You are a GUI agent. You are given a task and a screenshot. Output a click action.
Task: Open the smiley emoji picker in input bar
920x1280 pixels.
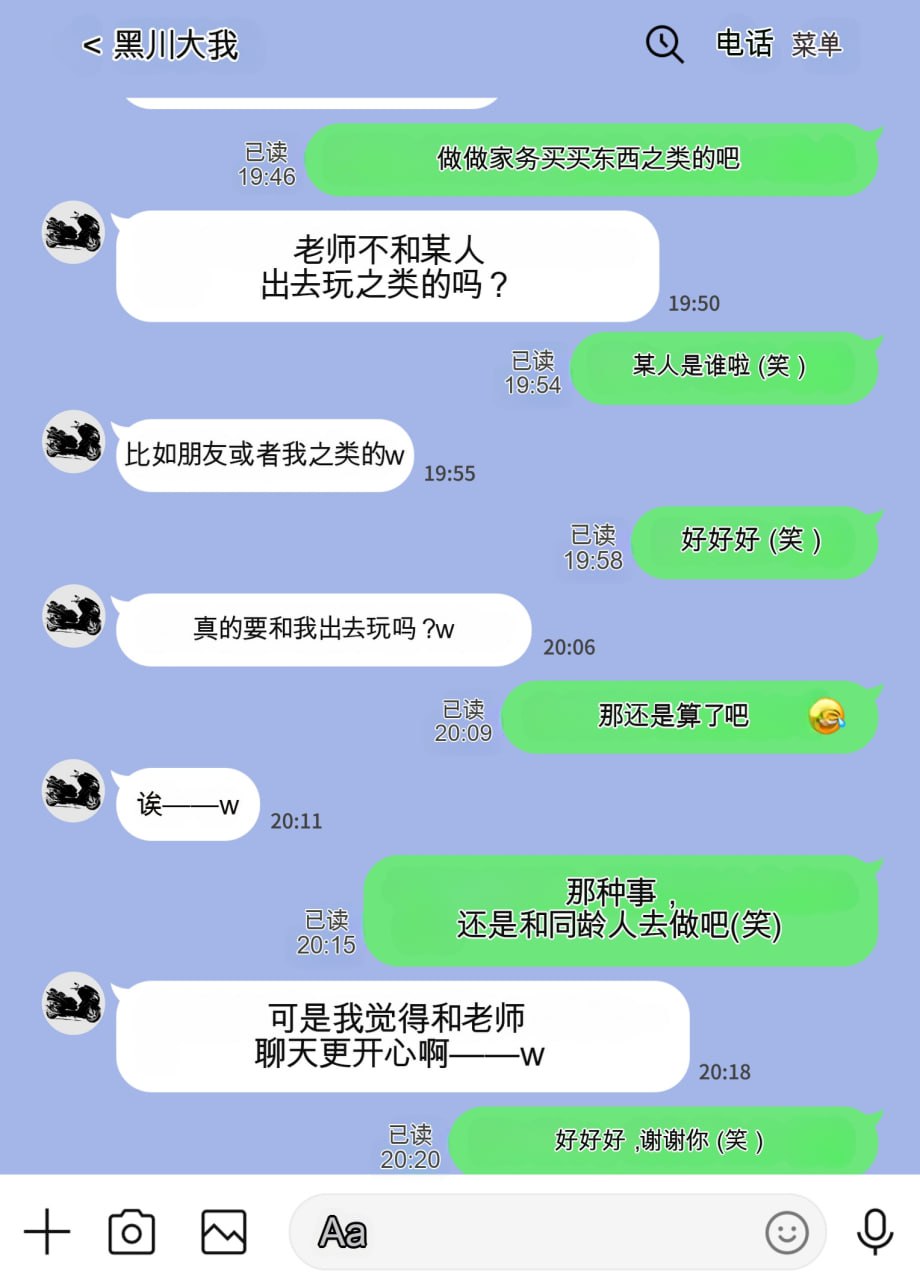(789, 1234)
